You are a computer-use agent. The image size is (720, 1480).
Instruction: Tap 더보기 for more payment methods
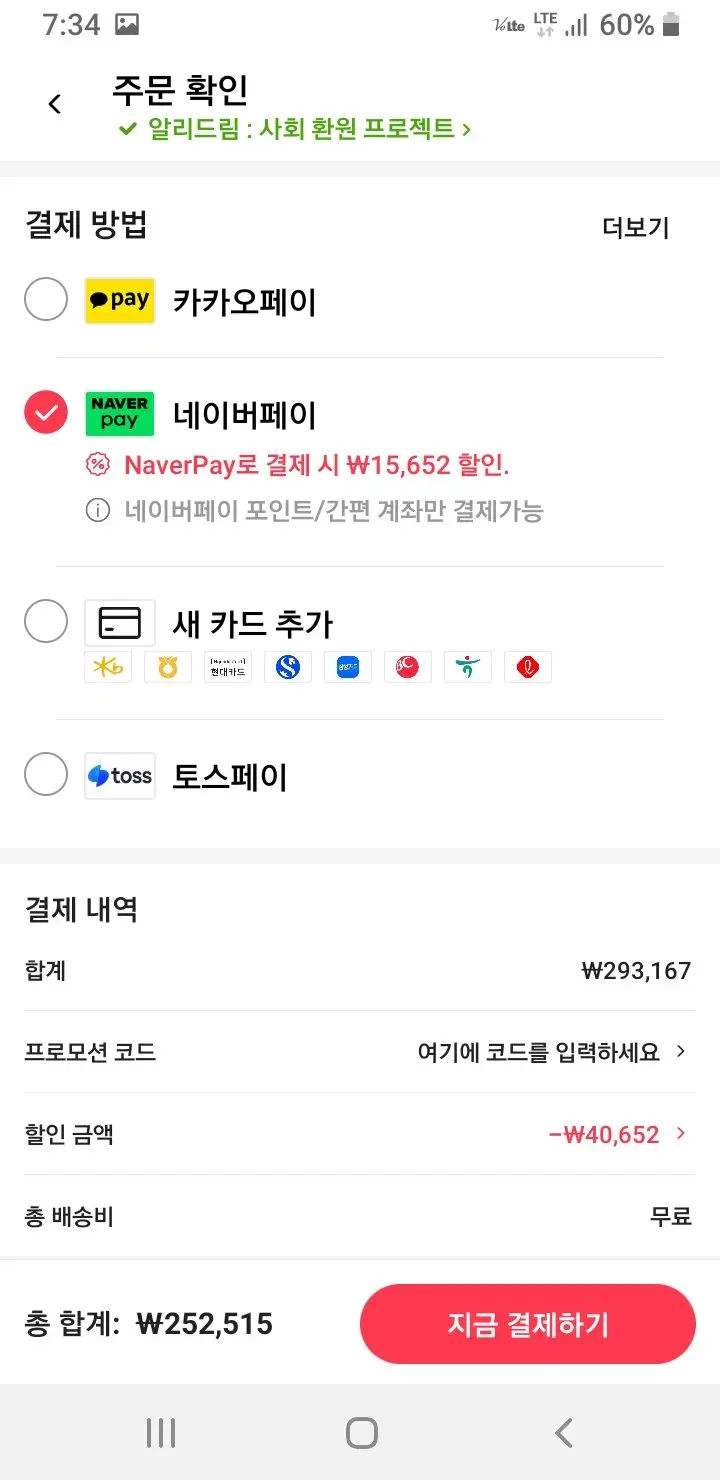(635, 228)
